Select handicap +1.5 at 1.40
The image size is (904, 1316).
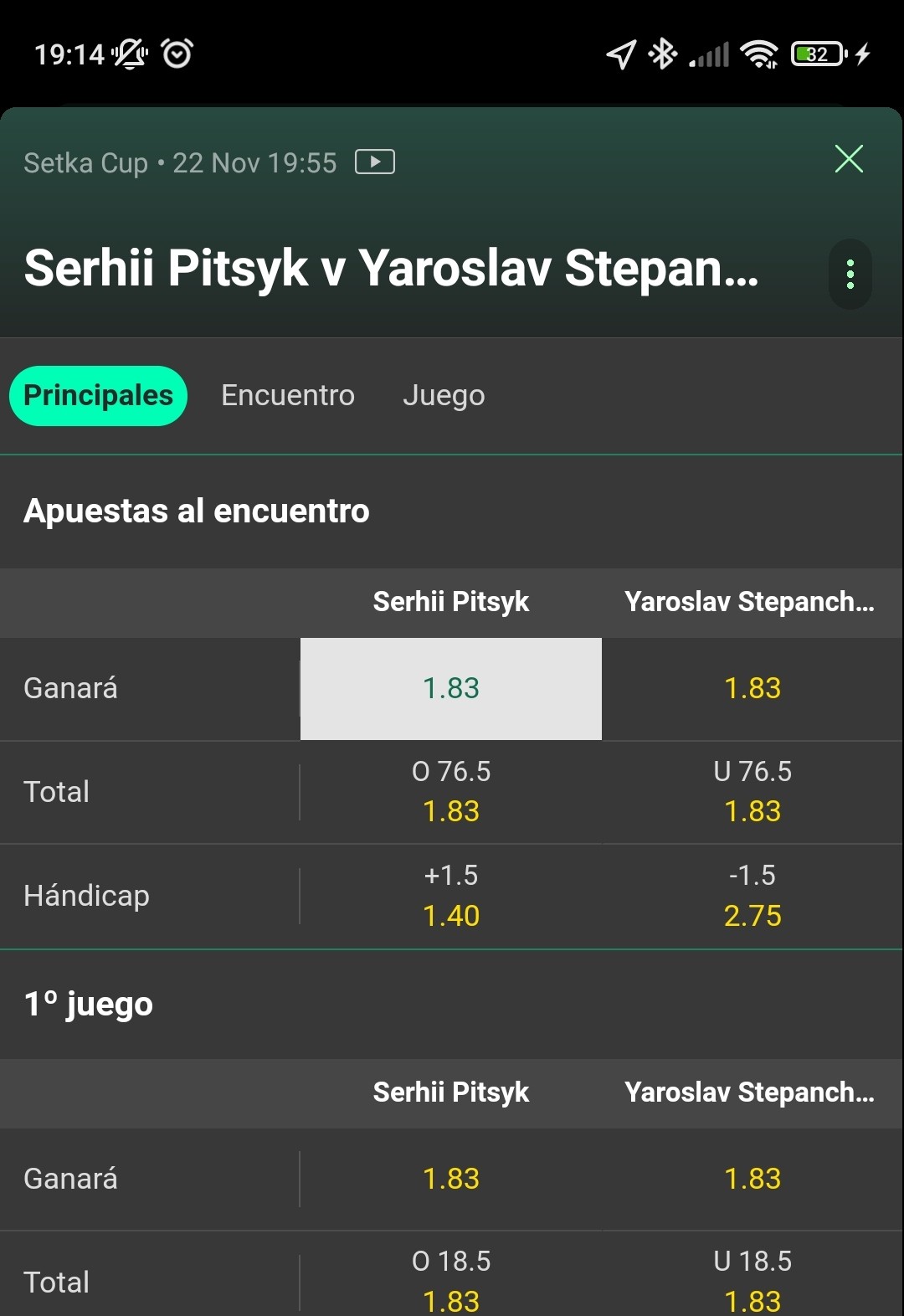451,896
